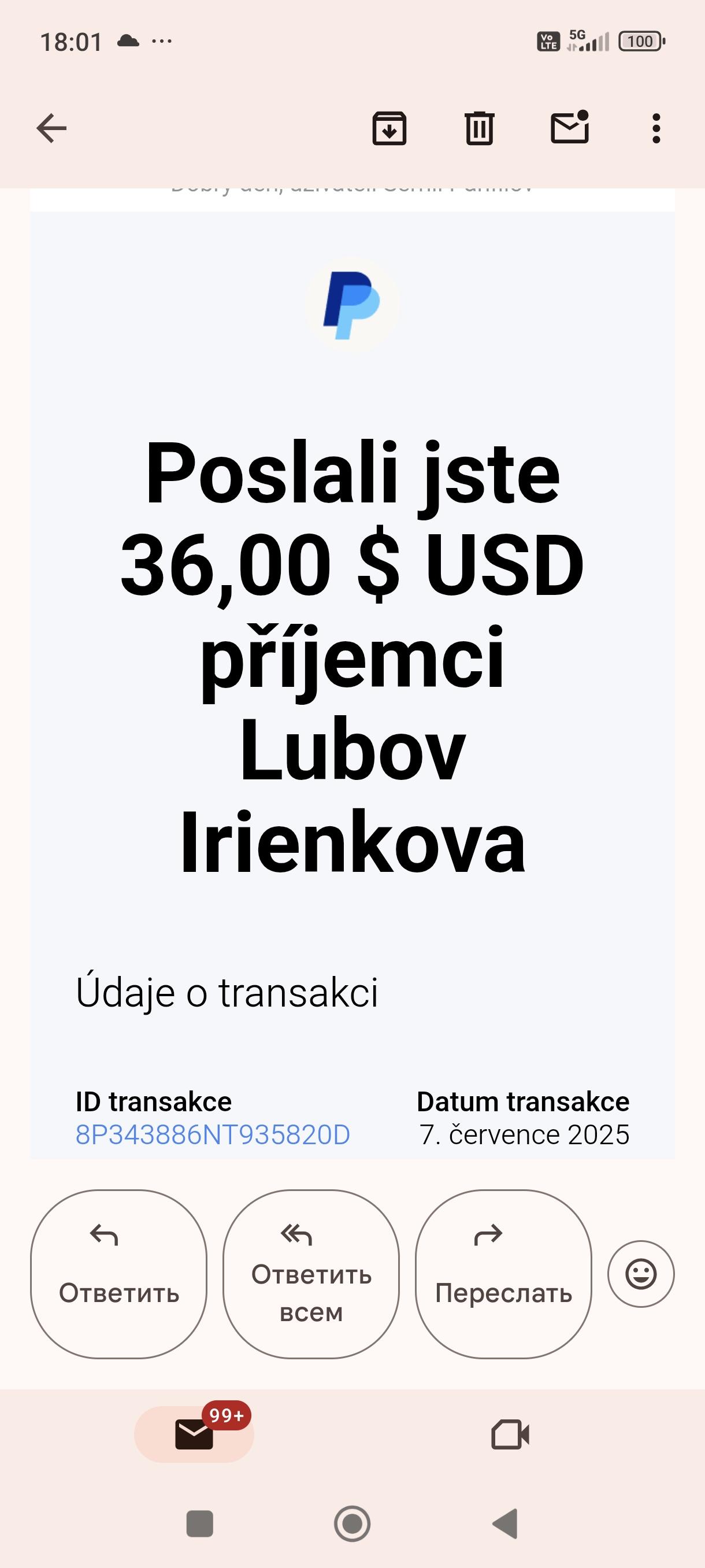The image size is (705, 1568).
Task: Forward email with Переслать button
Action: pos(504,1274)
